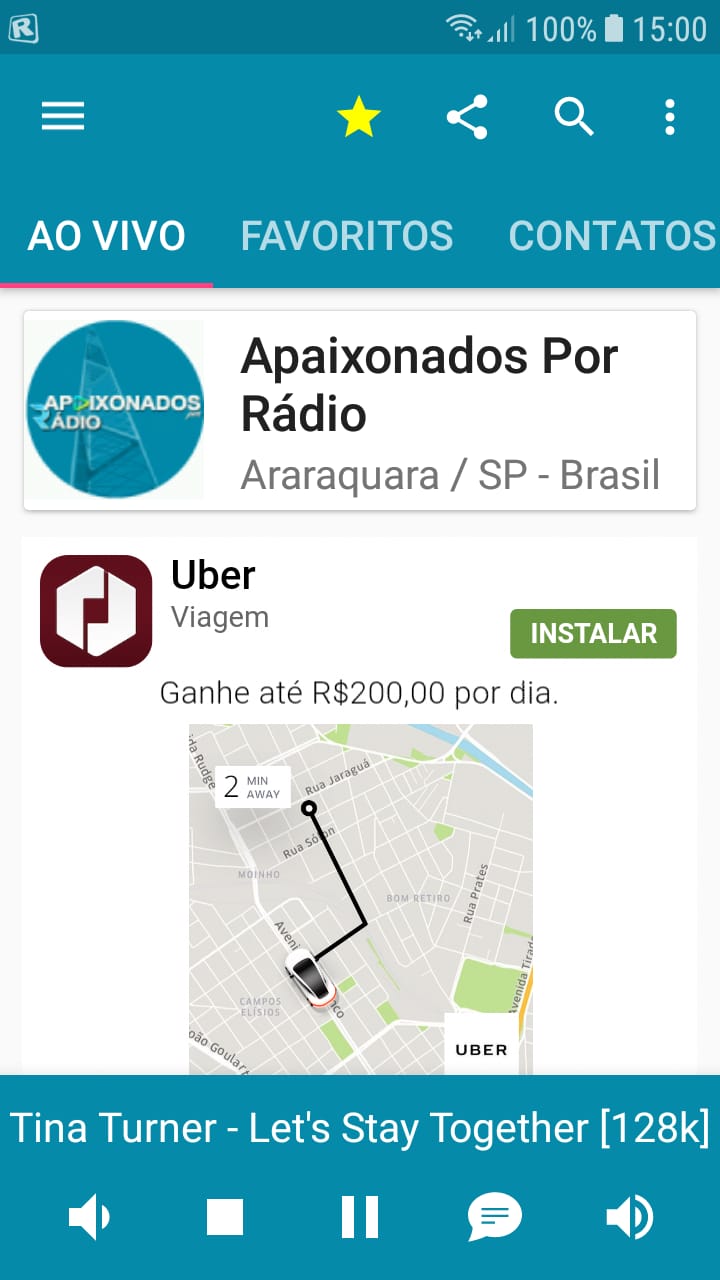Open the search magnifier

click(574, 117)
